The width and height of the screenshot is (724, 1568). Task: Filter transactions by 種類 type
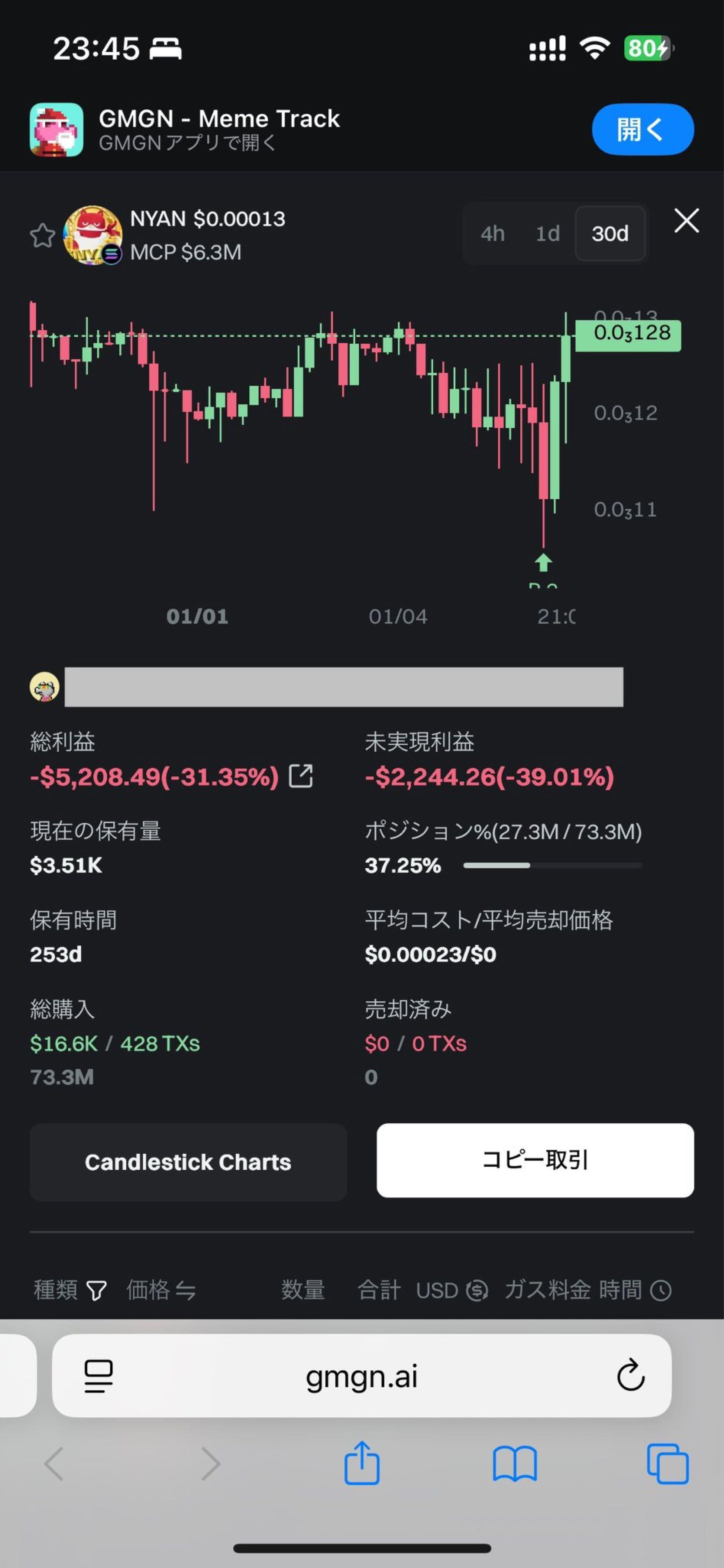coord(96,1290)
